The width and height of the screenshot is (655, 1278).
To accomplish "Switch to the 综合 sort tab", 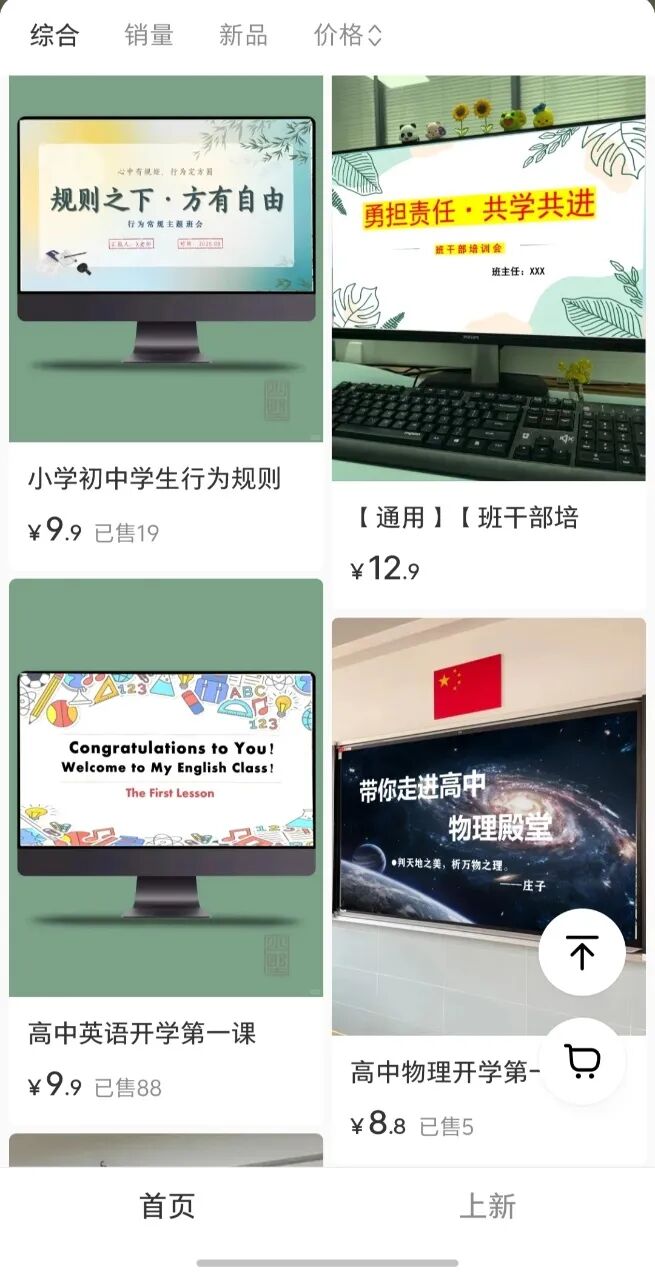I will [x=54, y=36].
